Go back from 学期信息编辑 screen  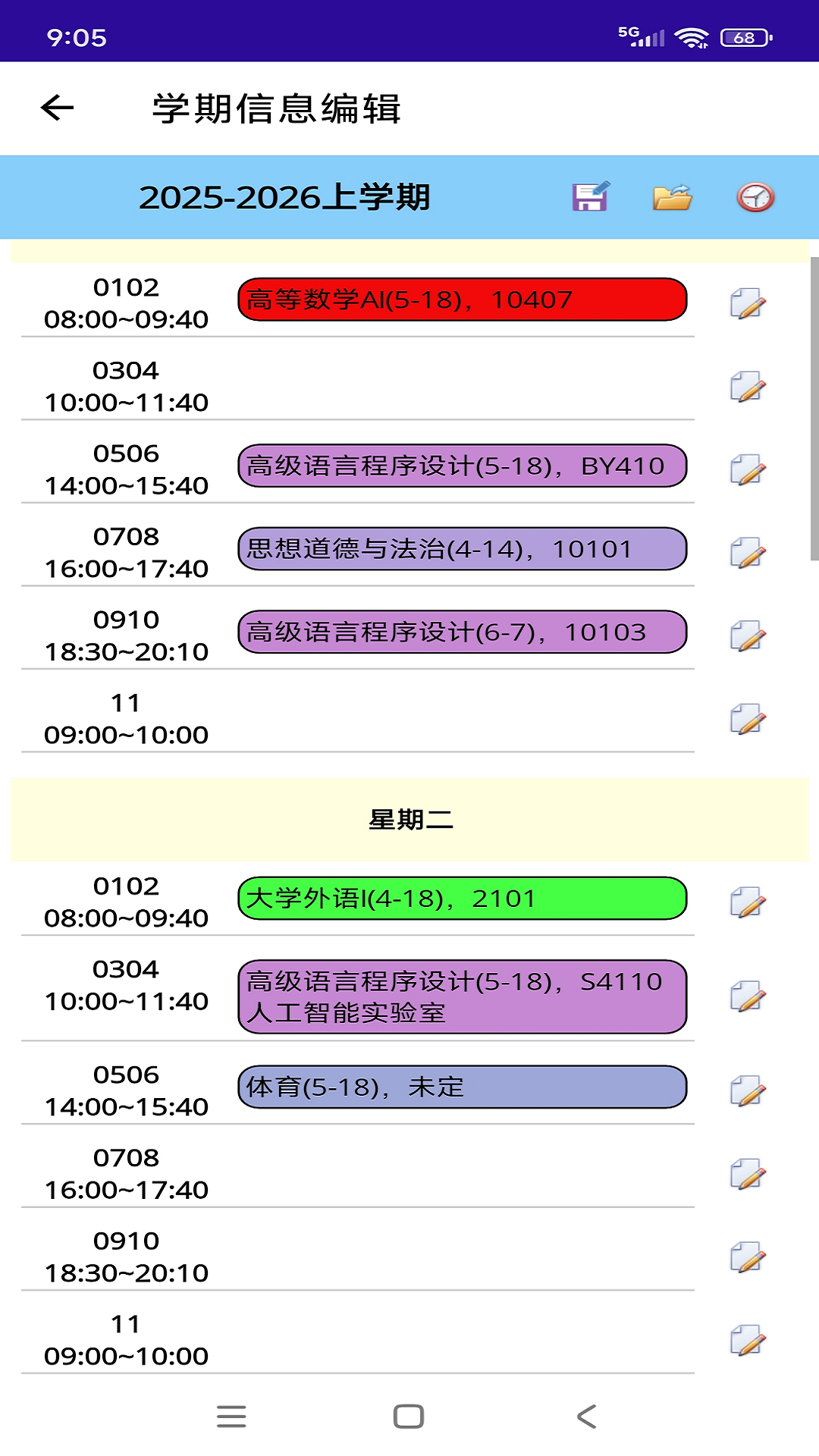[x=58, y=108]
